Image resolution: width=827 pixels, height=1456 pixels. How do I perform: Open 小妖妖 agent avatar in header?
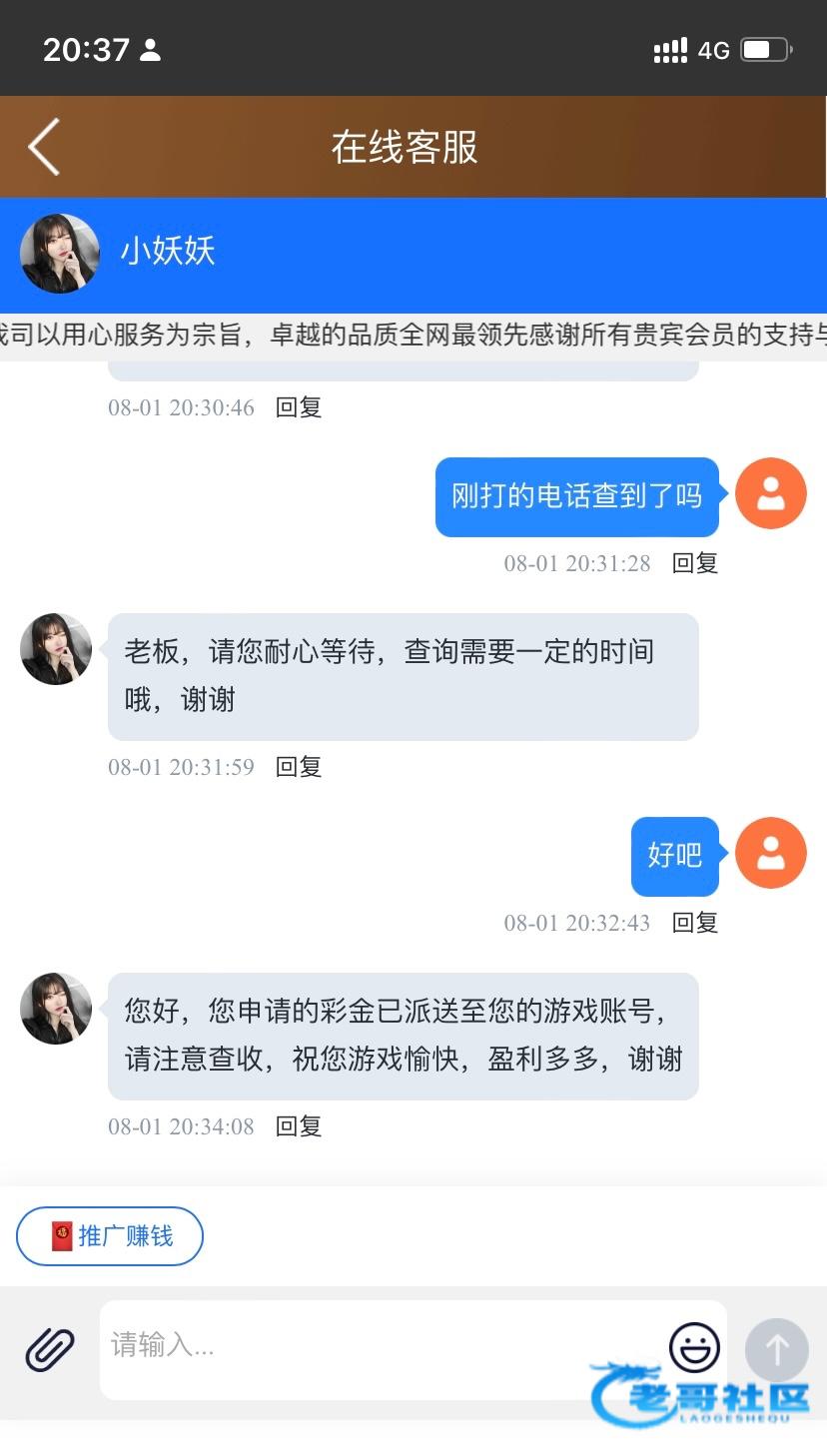pos(60,254)
